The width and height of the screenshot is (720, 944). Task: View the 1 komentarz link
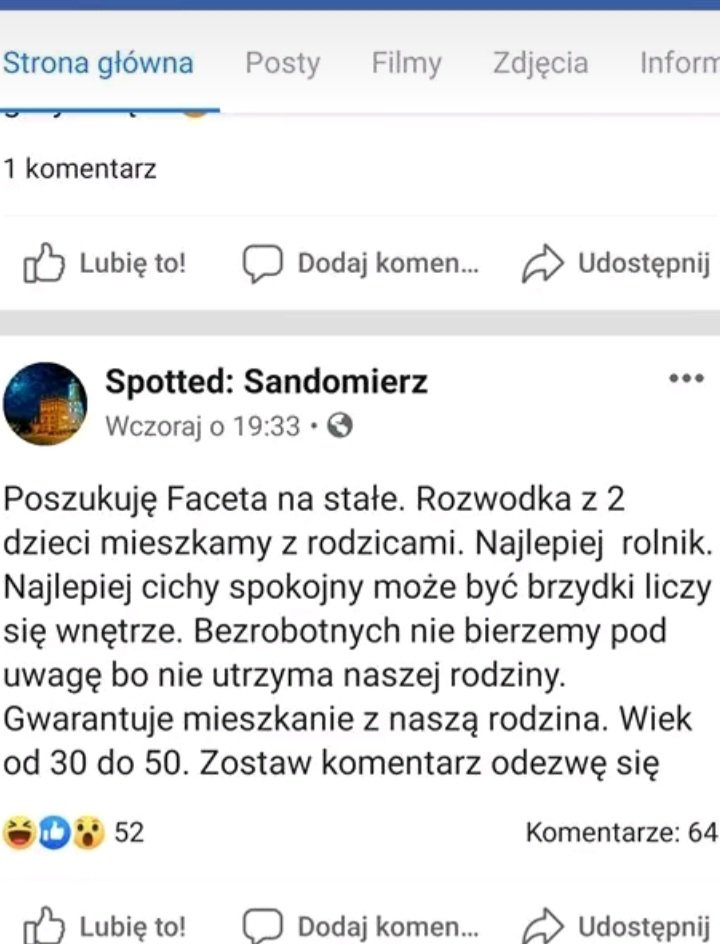point(80,169)
